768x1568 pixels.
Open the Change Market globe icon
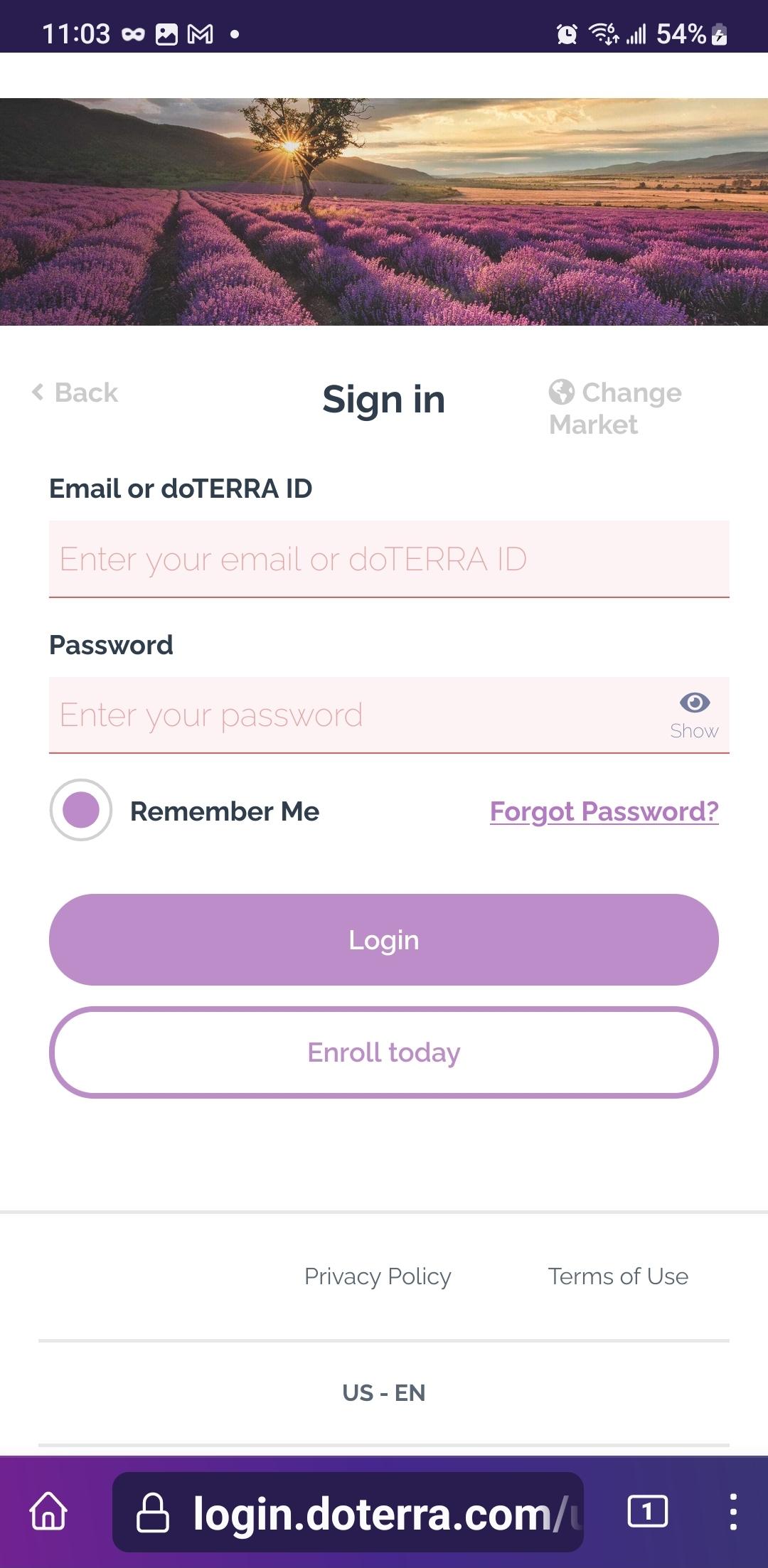point(561,392)
